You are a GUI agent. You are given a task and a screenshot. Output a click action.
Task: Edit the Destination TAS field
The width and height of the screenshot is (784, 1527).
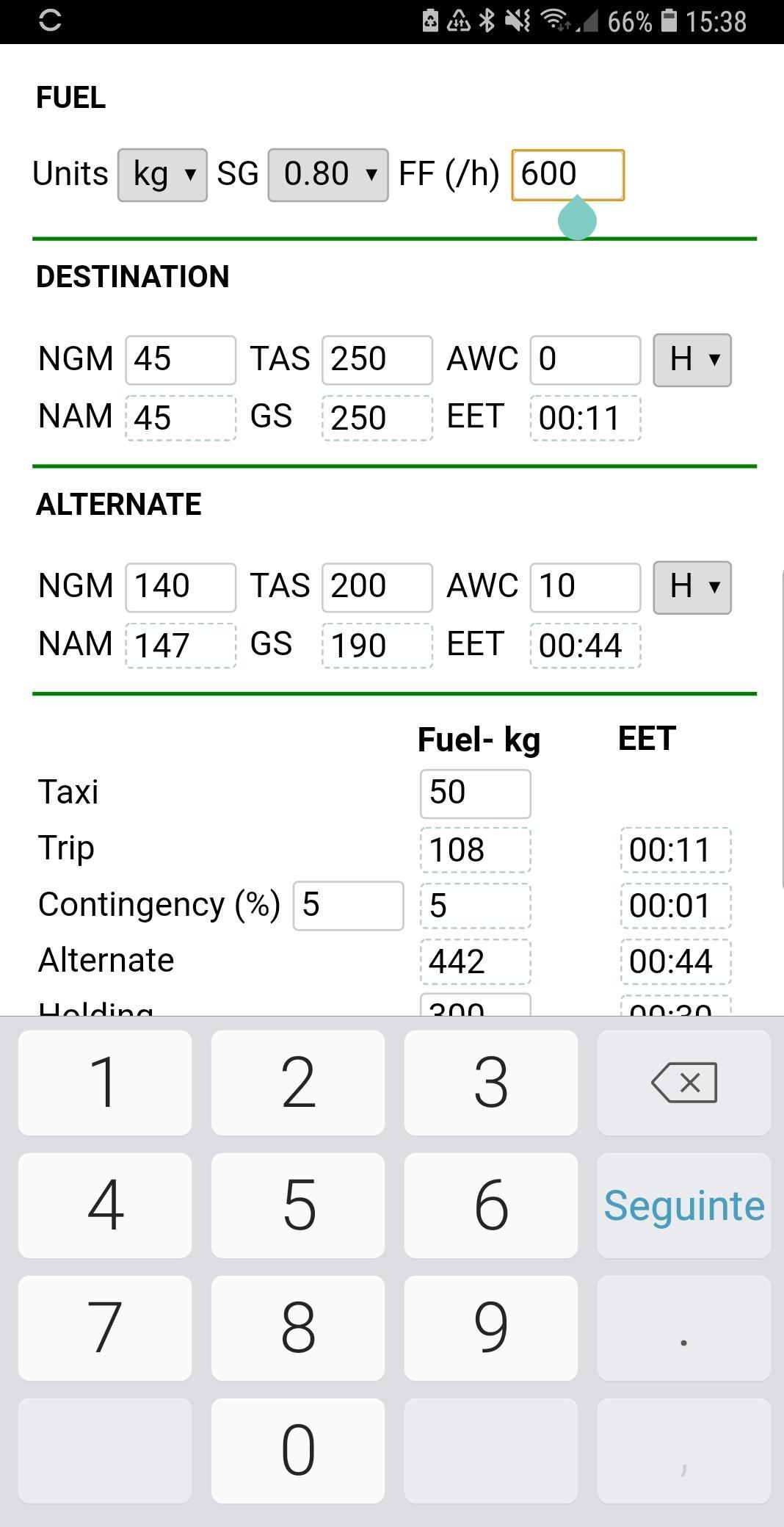377,360
